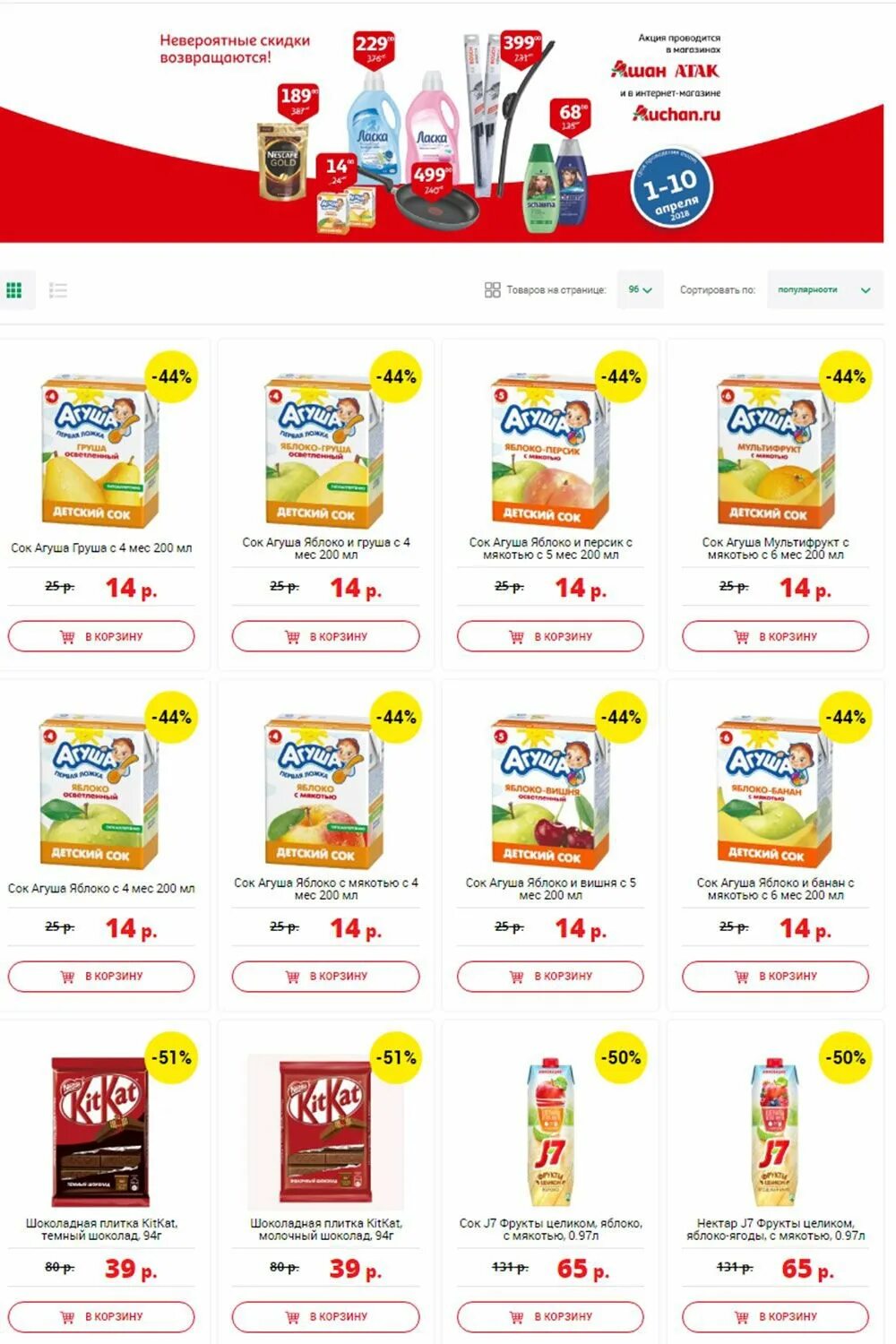Viewport: 896px width, 1344px height.
Task: Add Агуша Яблоко и банан to cart
Action: pos(775,976)
